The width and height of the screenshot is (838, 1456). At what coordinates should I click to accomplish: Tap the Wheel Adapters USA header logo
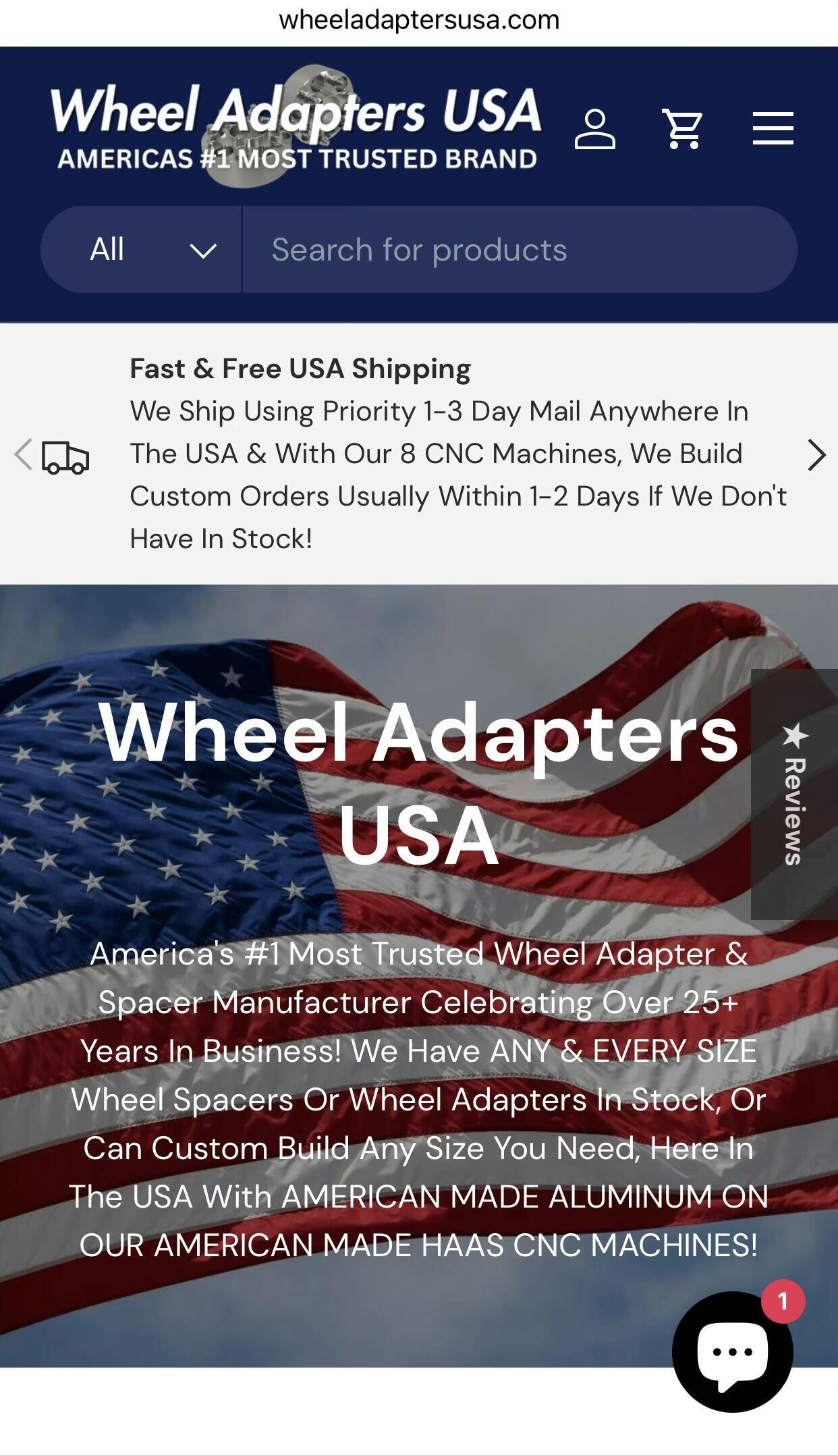pos(297,127)
